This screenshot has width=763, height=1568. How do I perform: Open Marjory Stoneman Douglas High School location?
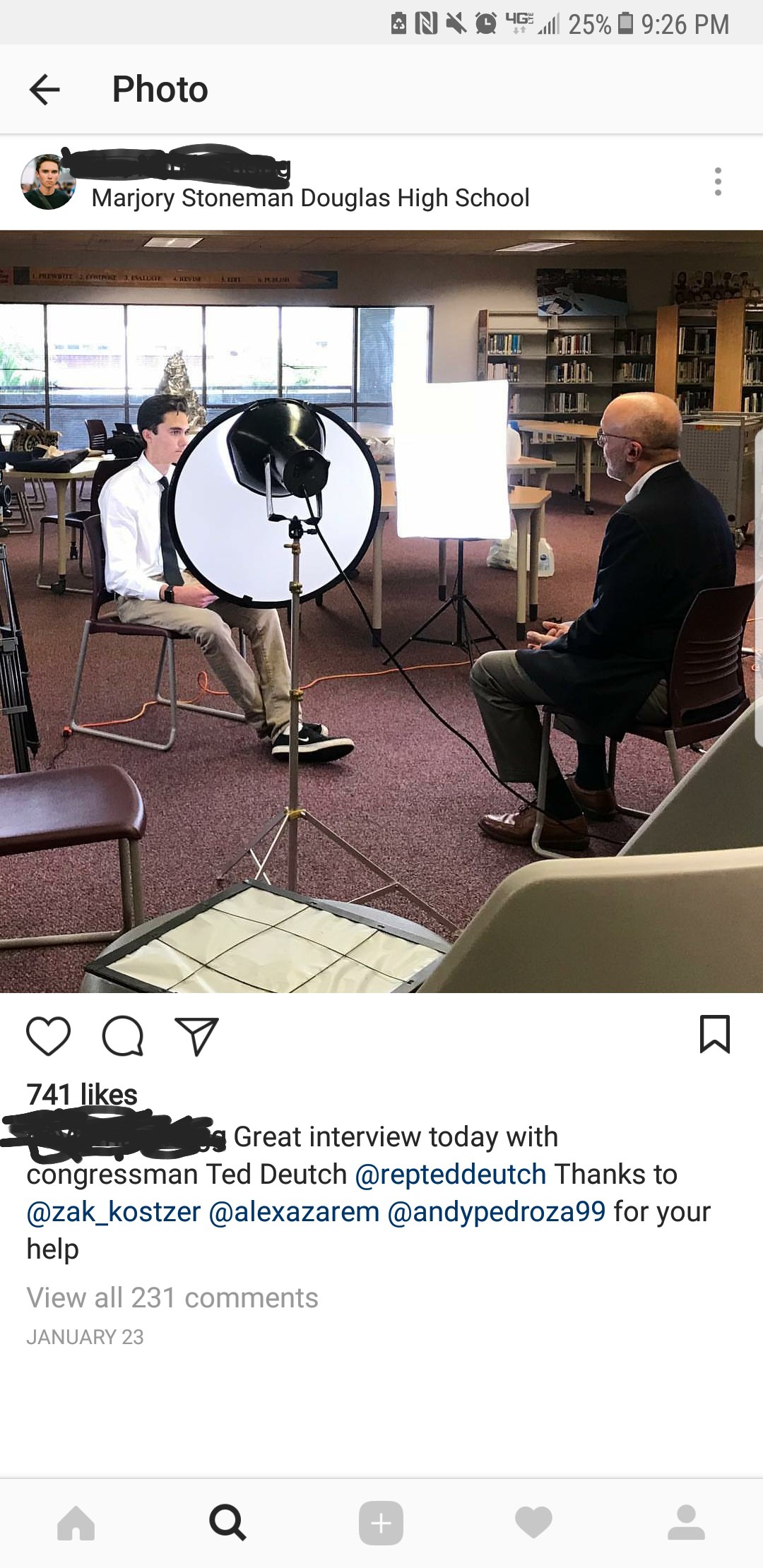coord(310,198)
